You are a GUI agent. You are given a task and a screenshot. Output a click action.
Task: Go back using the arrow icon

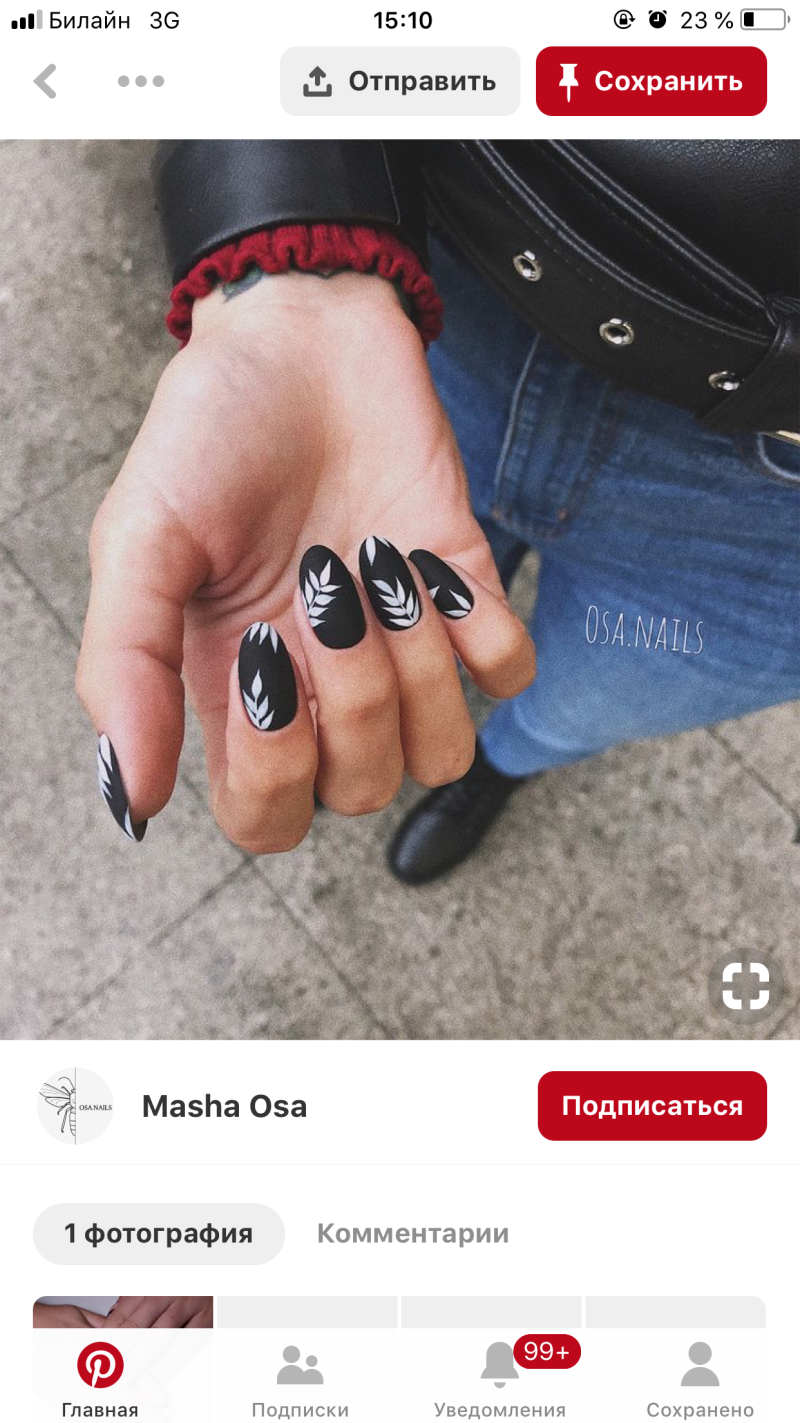[x=46, y=81]
